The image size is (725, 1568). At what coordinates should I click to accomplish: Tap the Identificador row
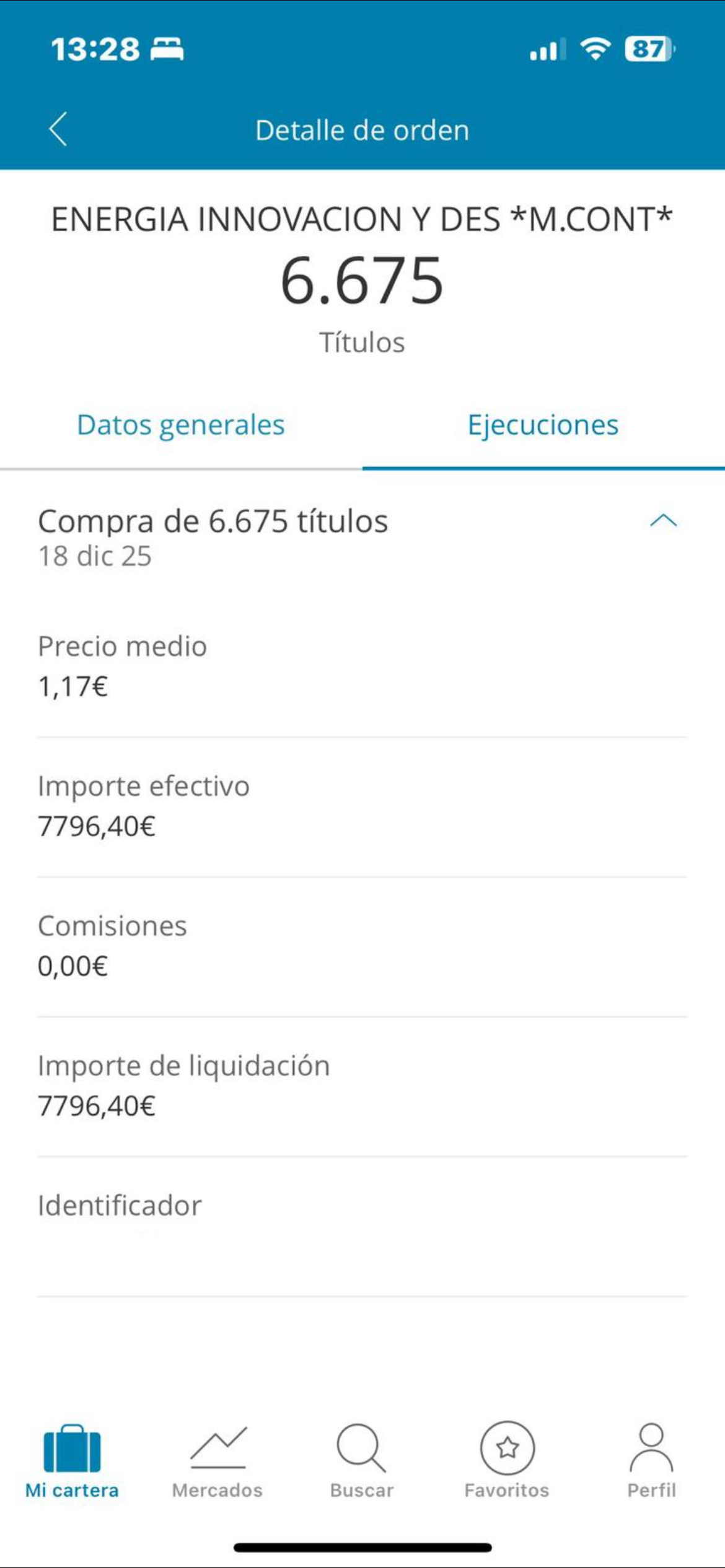click(x=119, y=1205)
